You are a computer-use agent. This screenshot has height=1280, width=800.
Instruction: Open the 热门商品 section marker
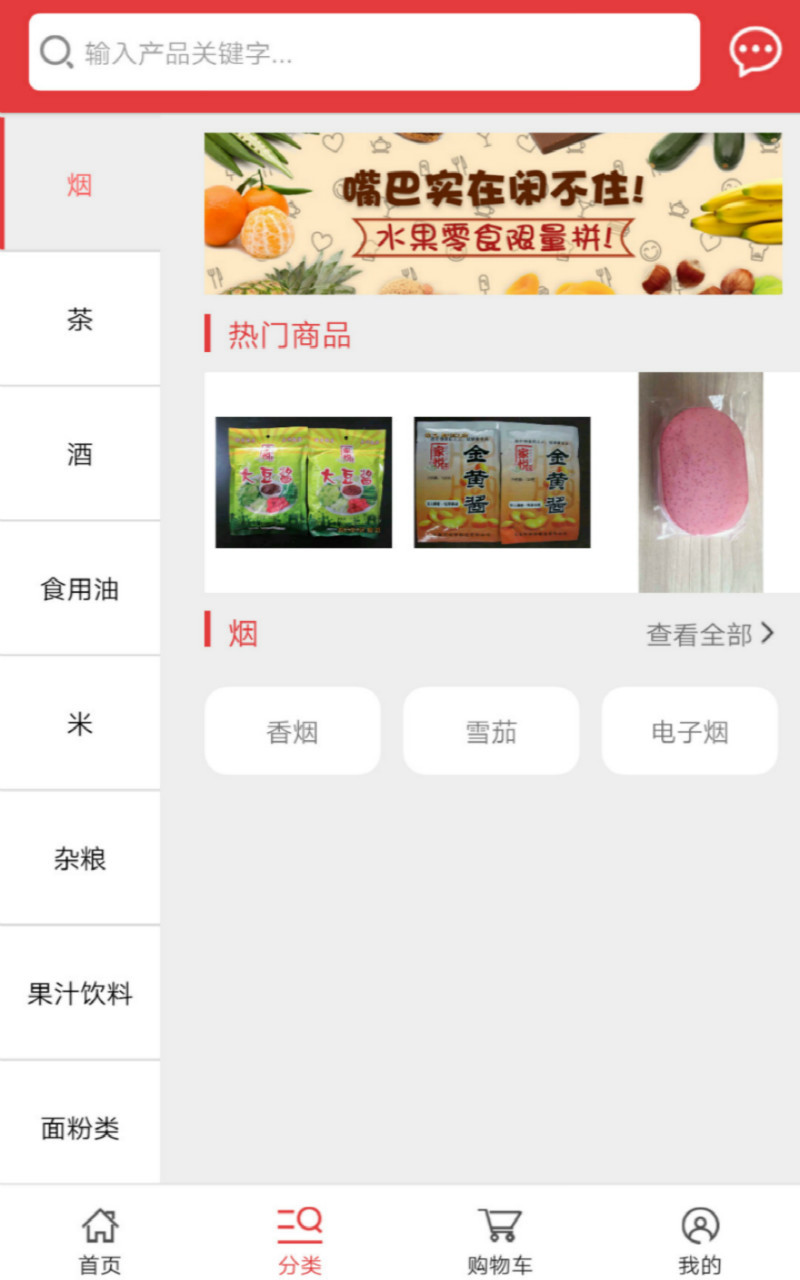point(290,335)
